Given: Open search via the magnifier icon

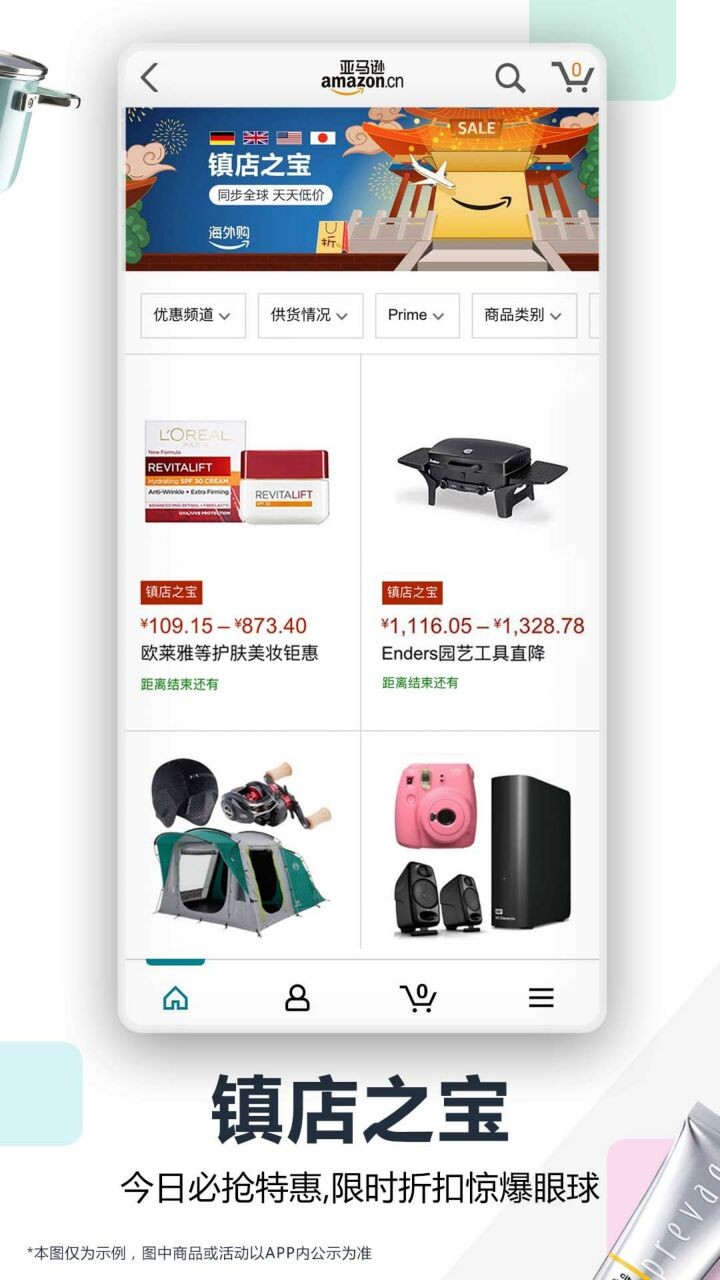Looking at the screenshot, I should click(x=510, y=75).
